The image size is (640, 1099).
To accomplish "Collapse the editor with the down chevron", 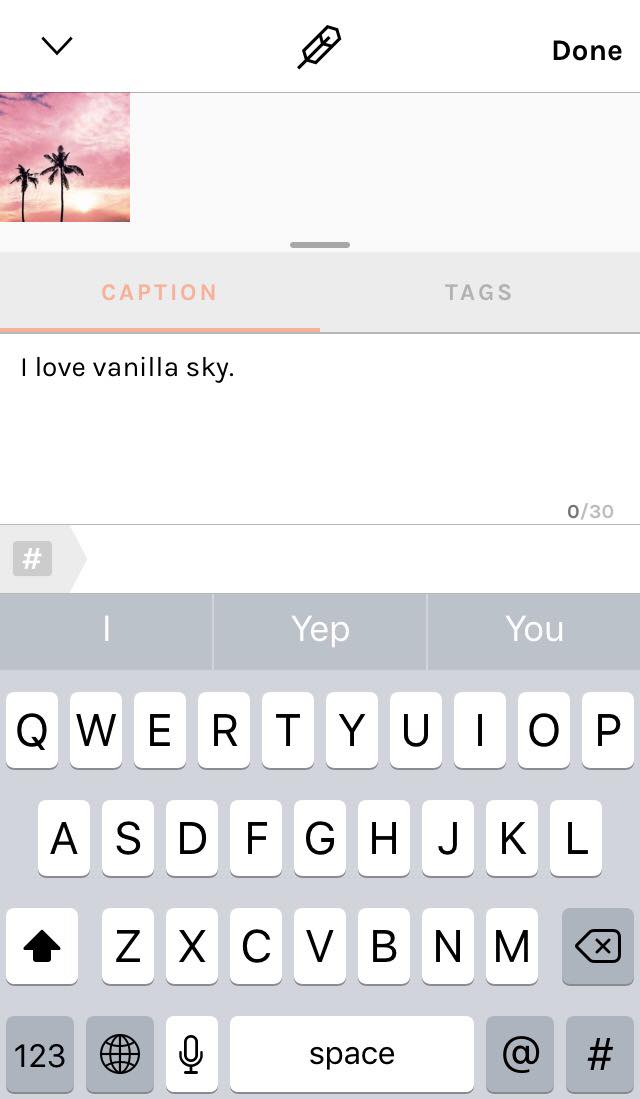I will [57, 46].
